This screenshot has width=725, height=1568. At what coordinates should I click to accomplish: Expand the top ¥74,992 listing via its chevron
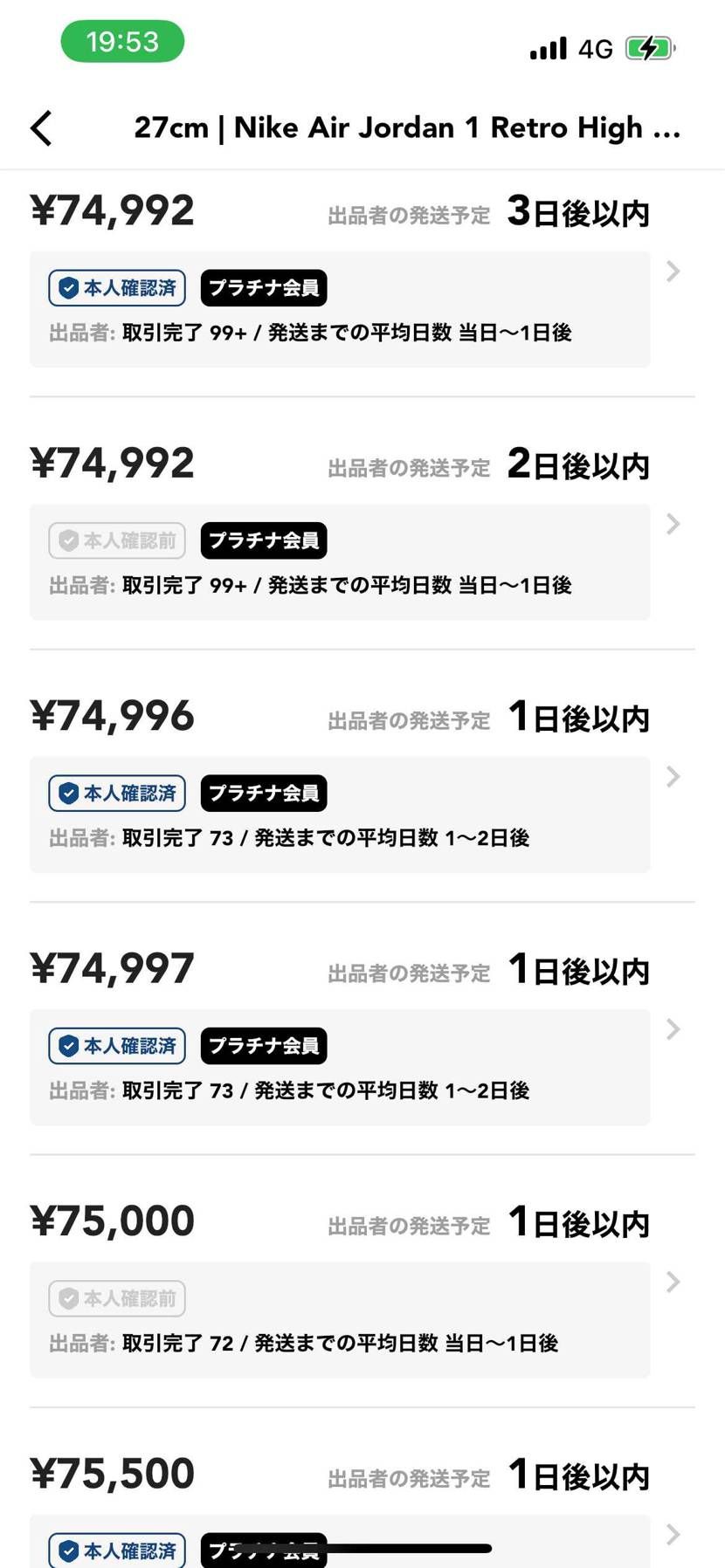(x=672, y=272)
